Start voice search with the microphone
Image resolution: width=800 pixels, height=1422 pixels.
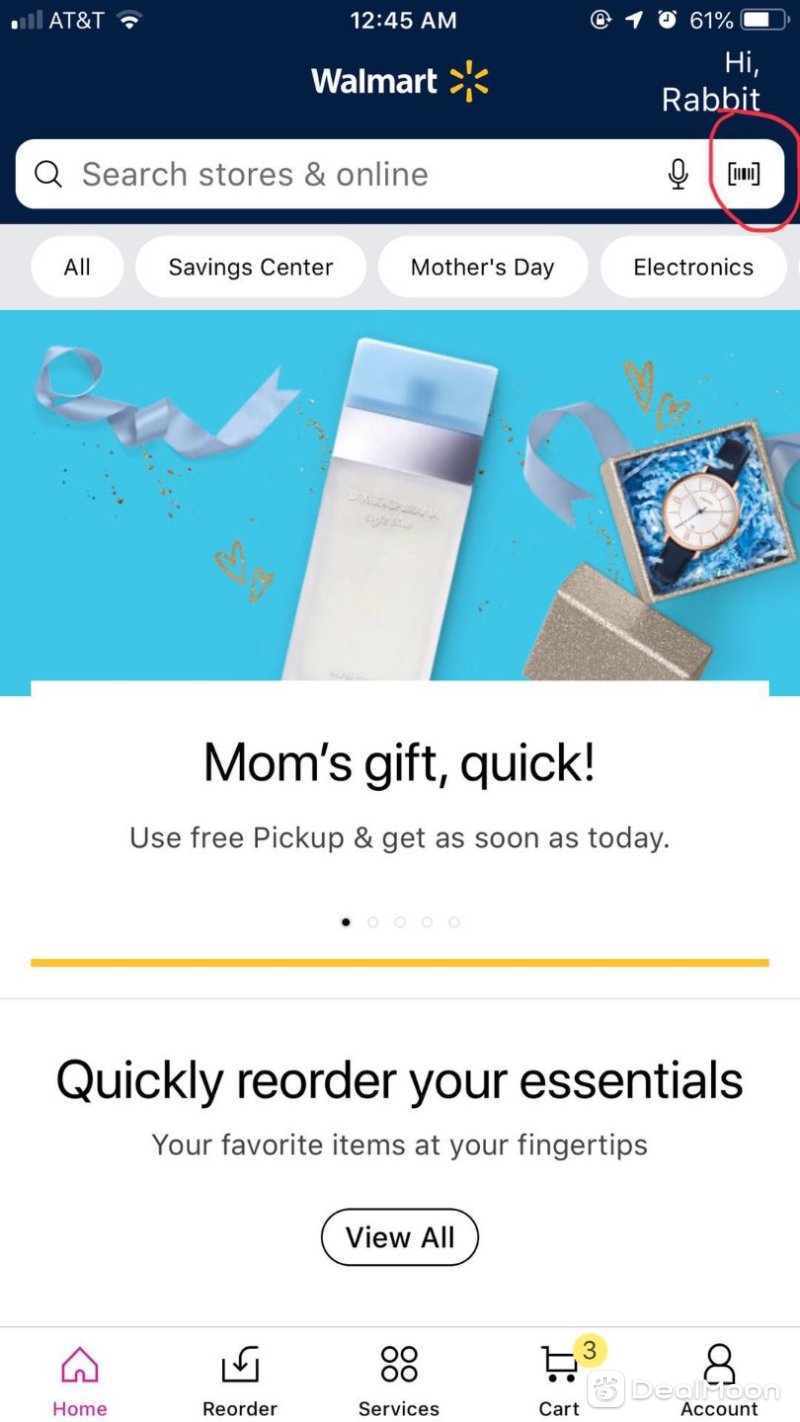pos(678,175)
